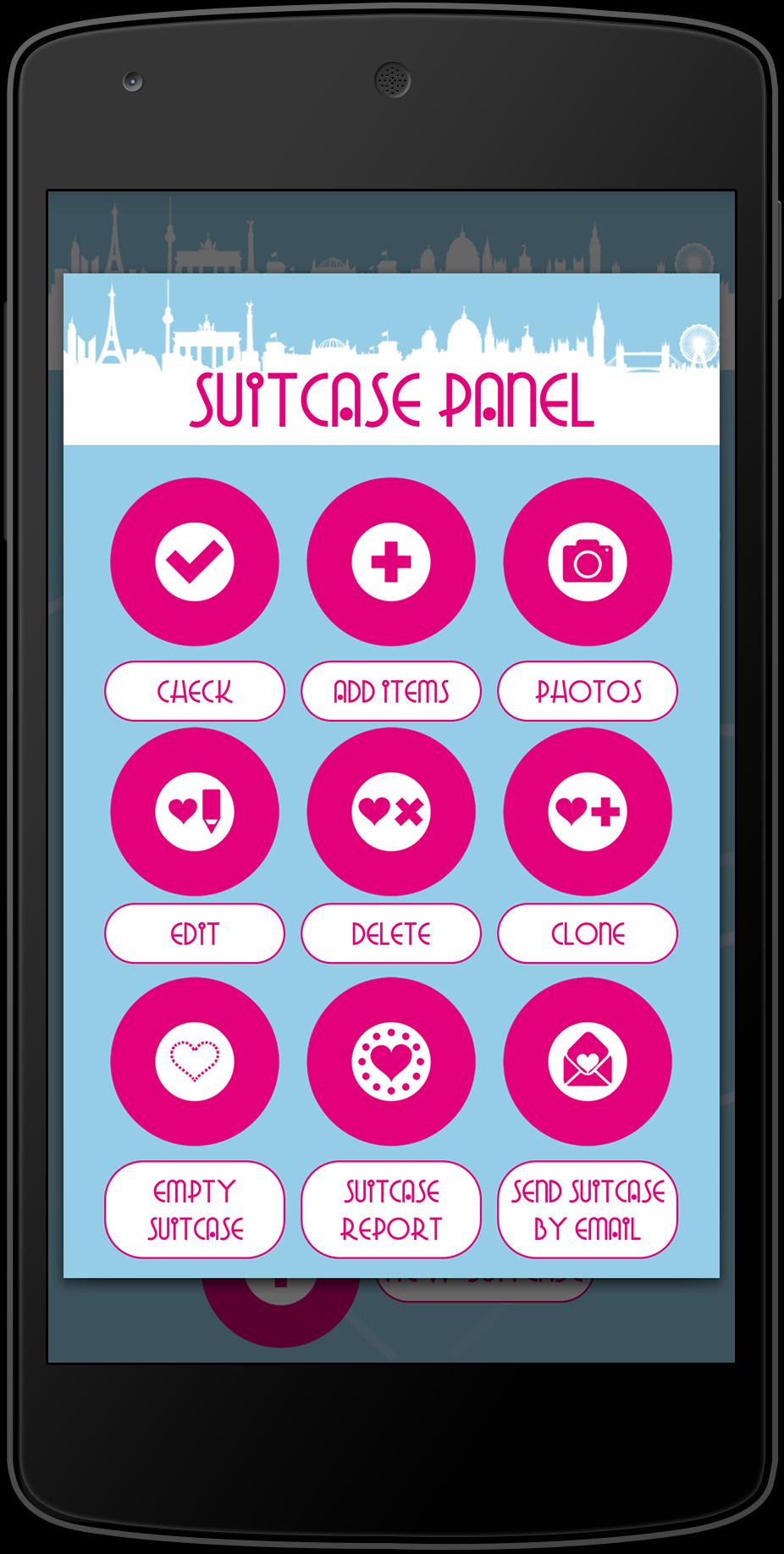Tap the heart and pencil icon
The width and height of the screenshot is (784, 1554).
pyautogui.click(x=195, y=811)
